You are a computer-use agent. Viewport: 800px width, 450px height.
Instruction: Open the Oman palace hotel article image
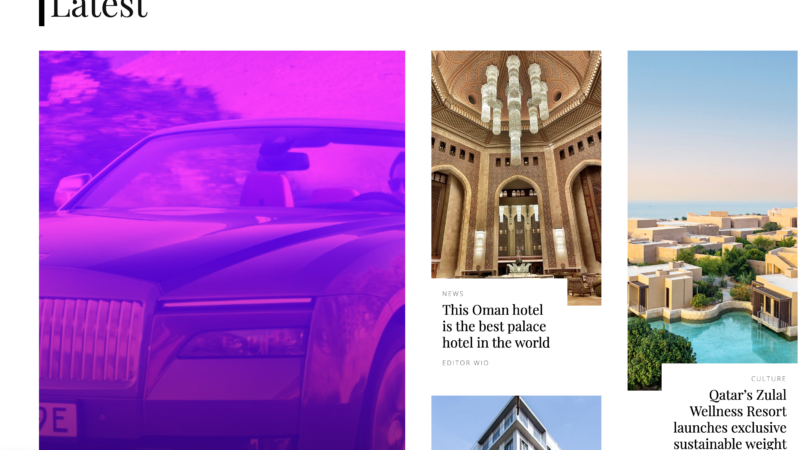(x=516, y=165)
